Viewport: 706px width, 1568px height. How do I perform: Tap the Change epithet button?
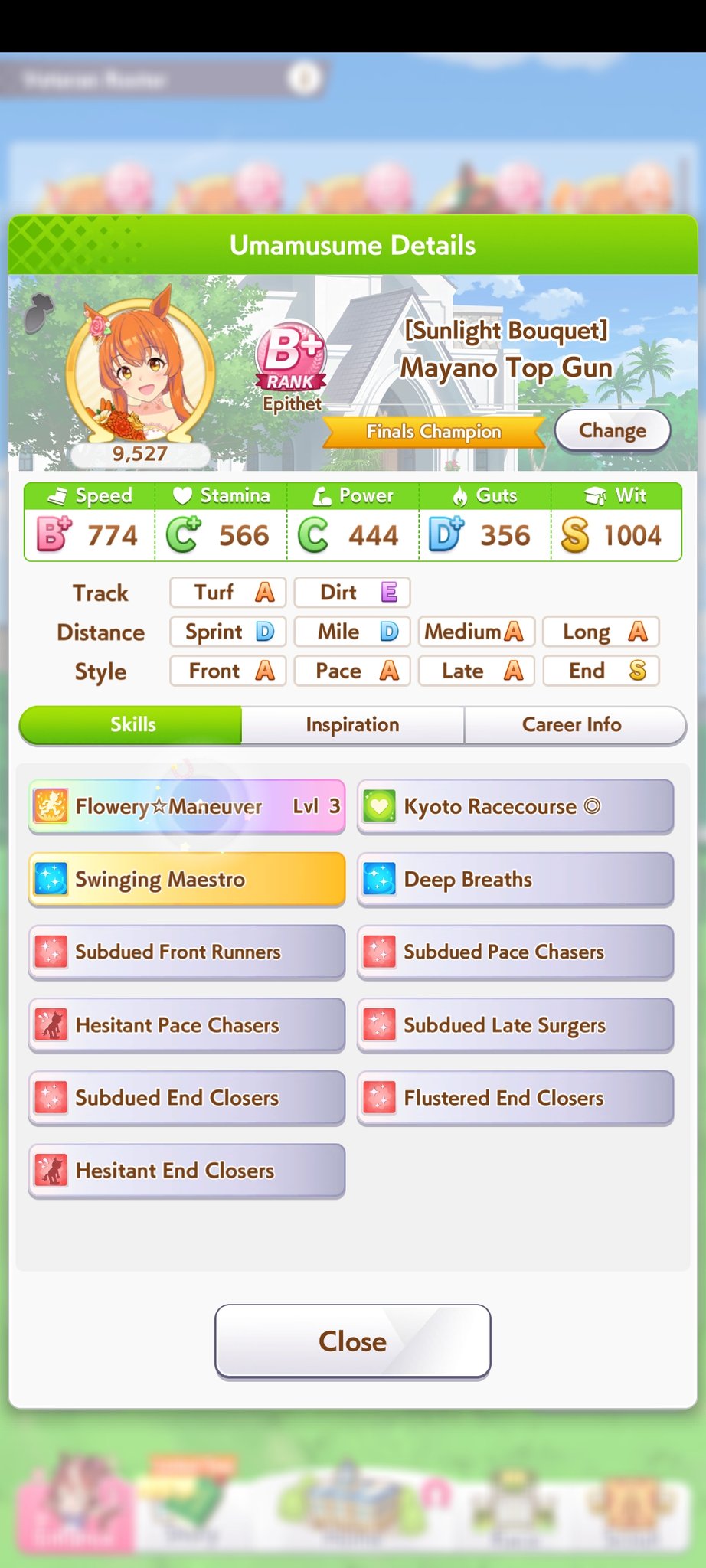[612, 430]
